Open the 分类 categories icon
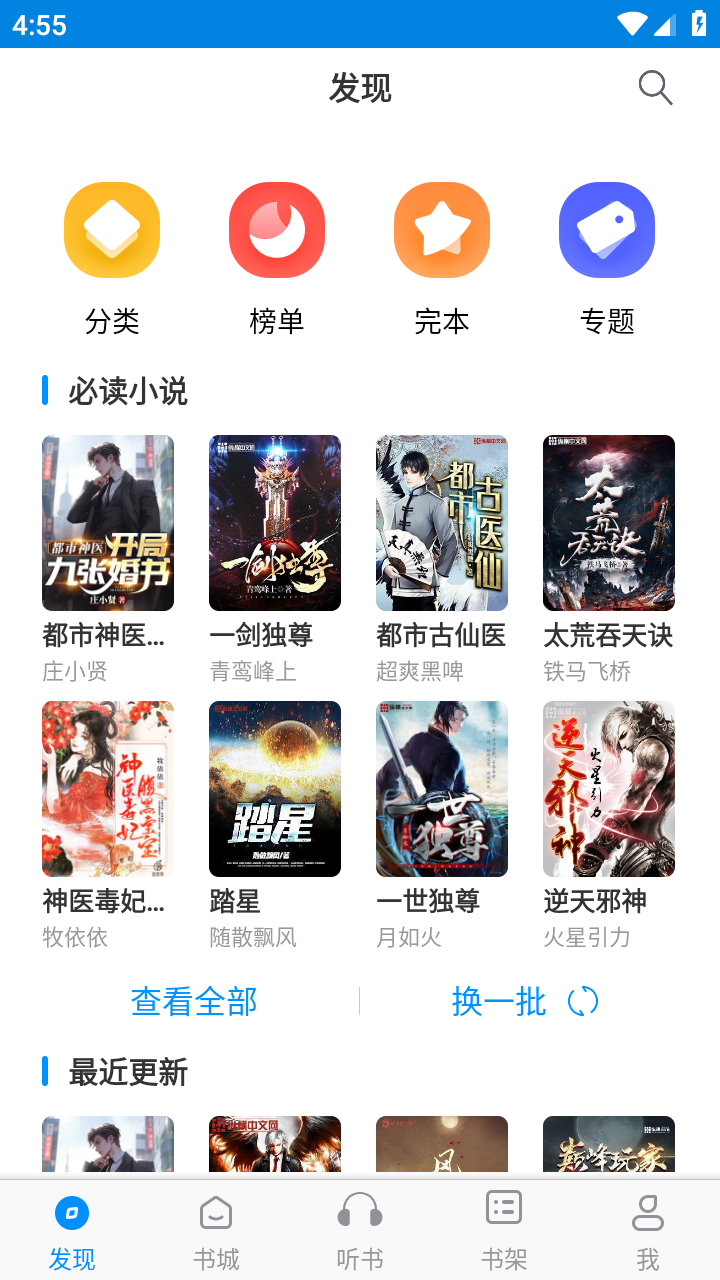 pos(112,229)
